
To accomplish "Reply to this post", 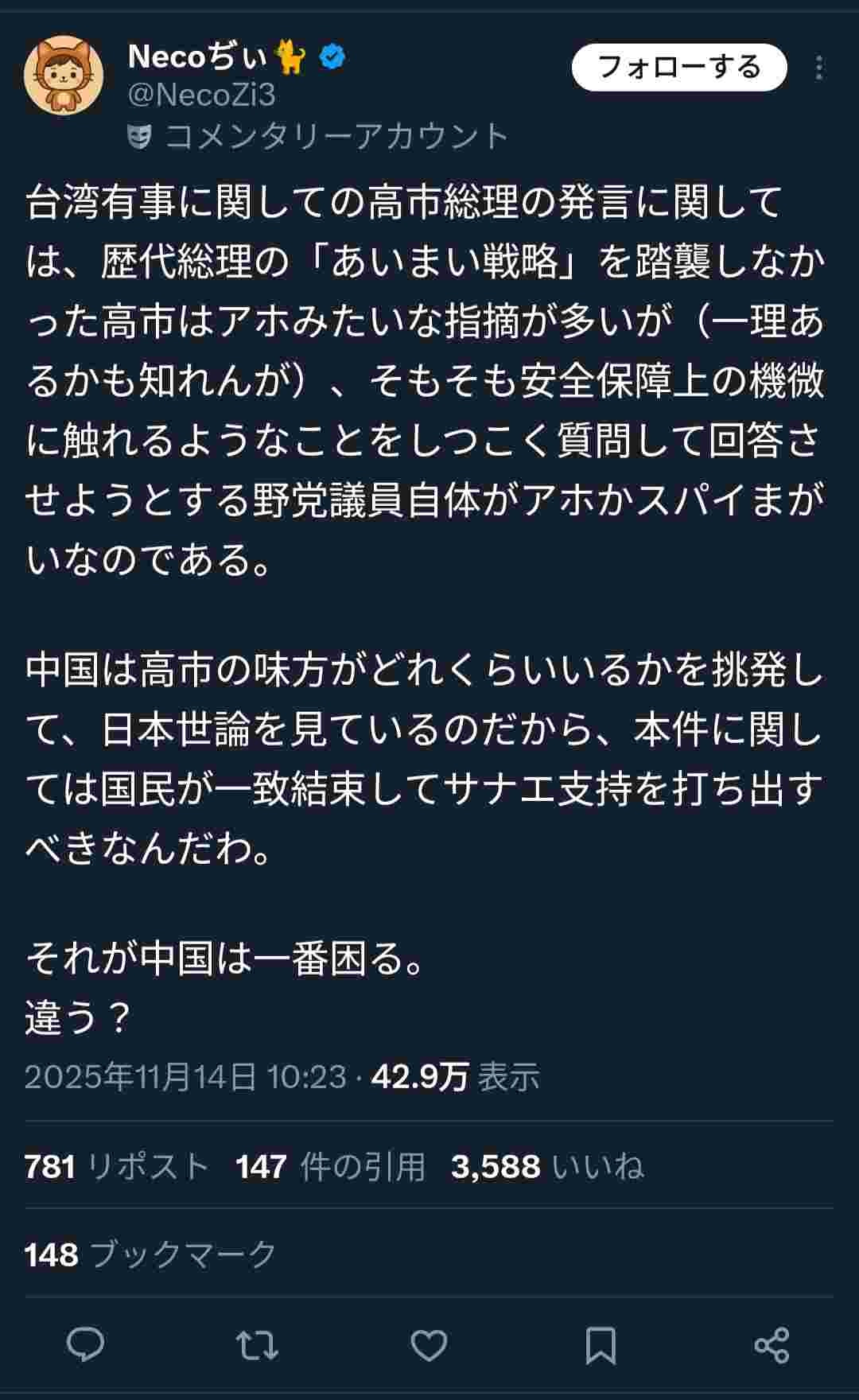I will pyautogui.click(x=85, y=1345).
